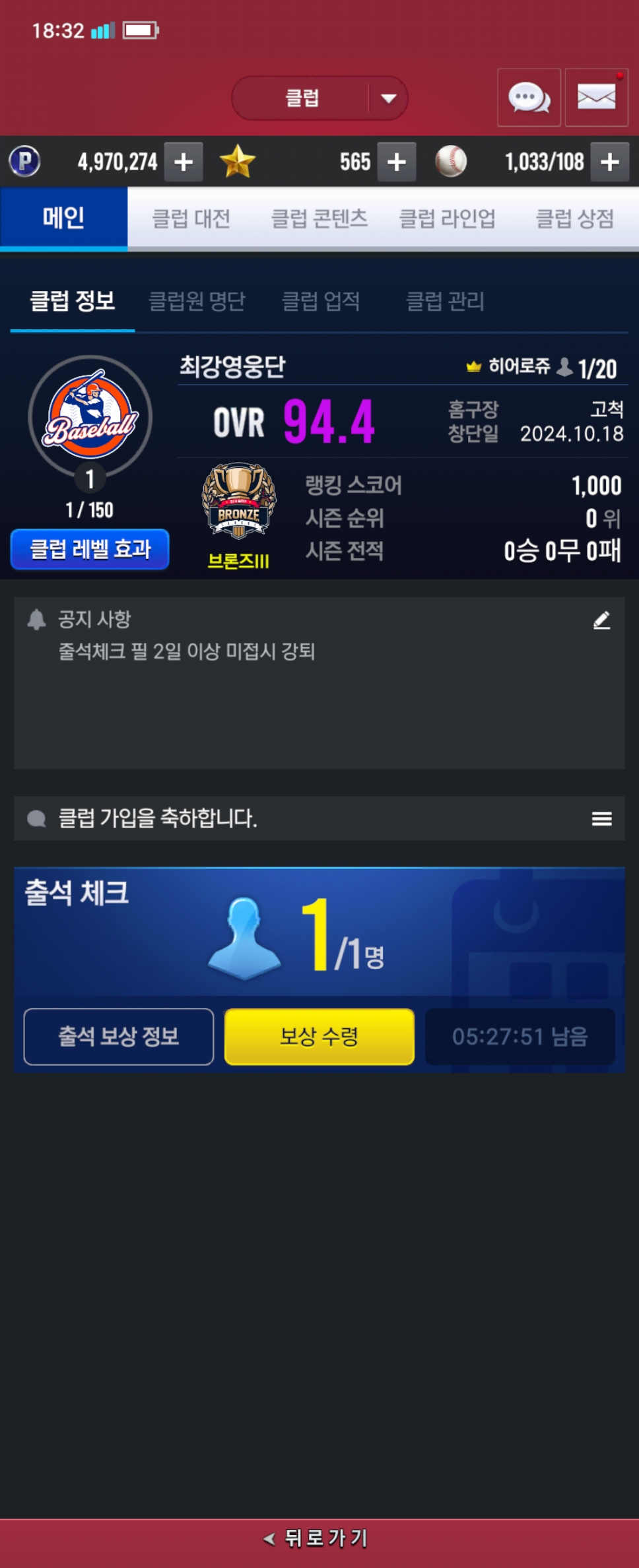The width and height of the screenshot is (639, 1568).
Task: Open the chat bubble icon
Action: point(529,98)
